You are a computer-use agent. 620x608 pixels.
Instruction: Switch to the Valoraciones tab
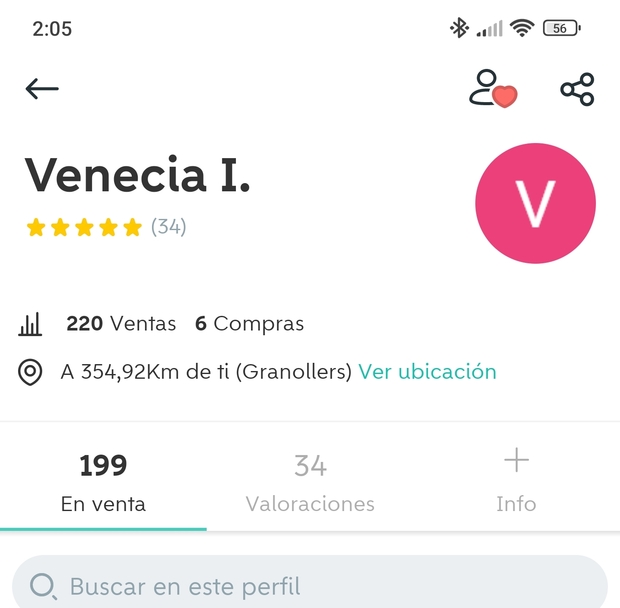[x=310, y=482]
